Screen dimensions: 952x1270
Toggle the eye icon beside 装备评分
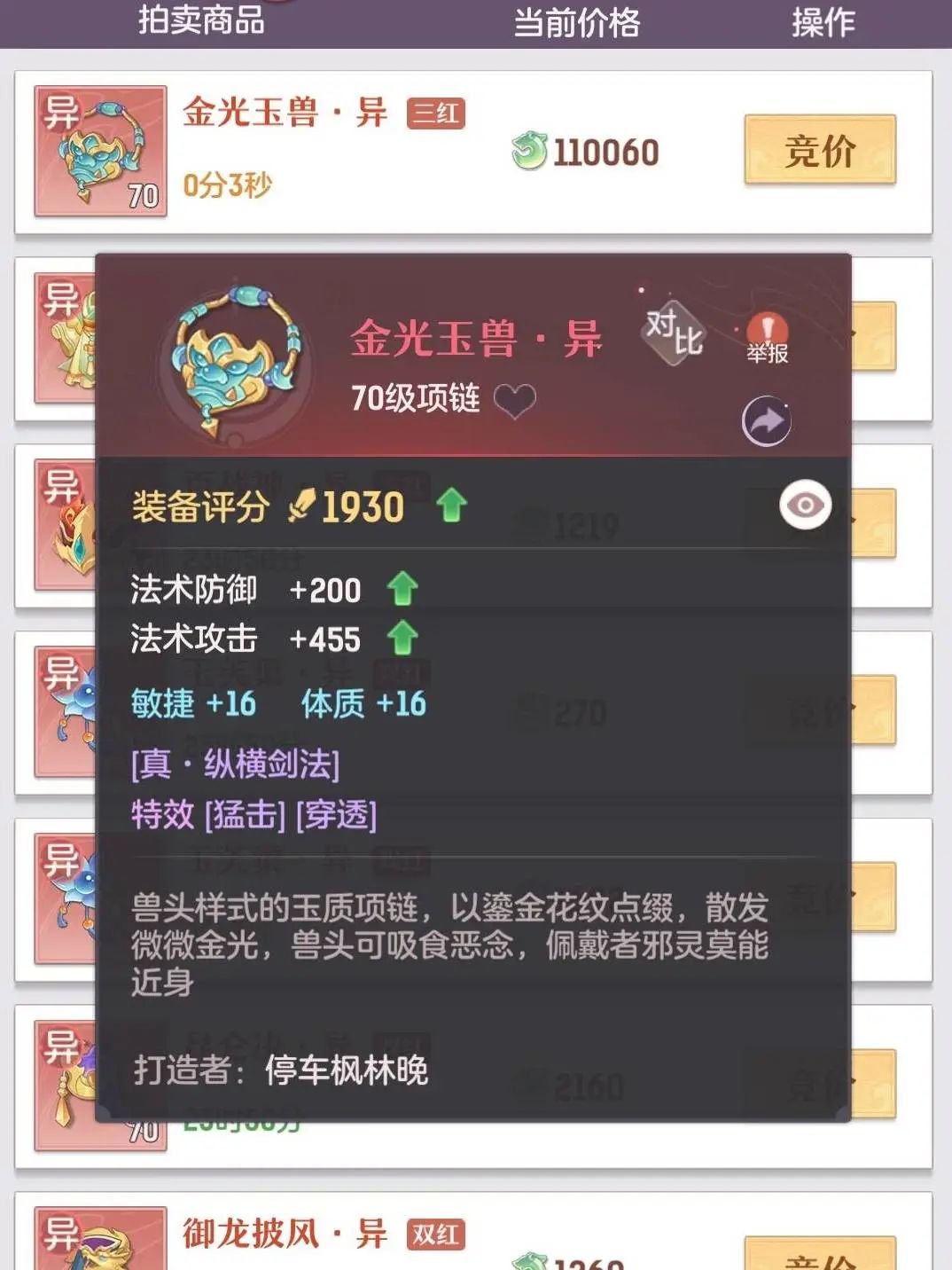[805, 506]
